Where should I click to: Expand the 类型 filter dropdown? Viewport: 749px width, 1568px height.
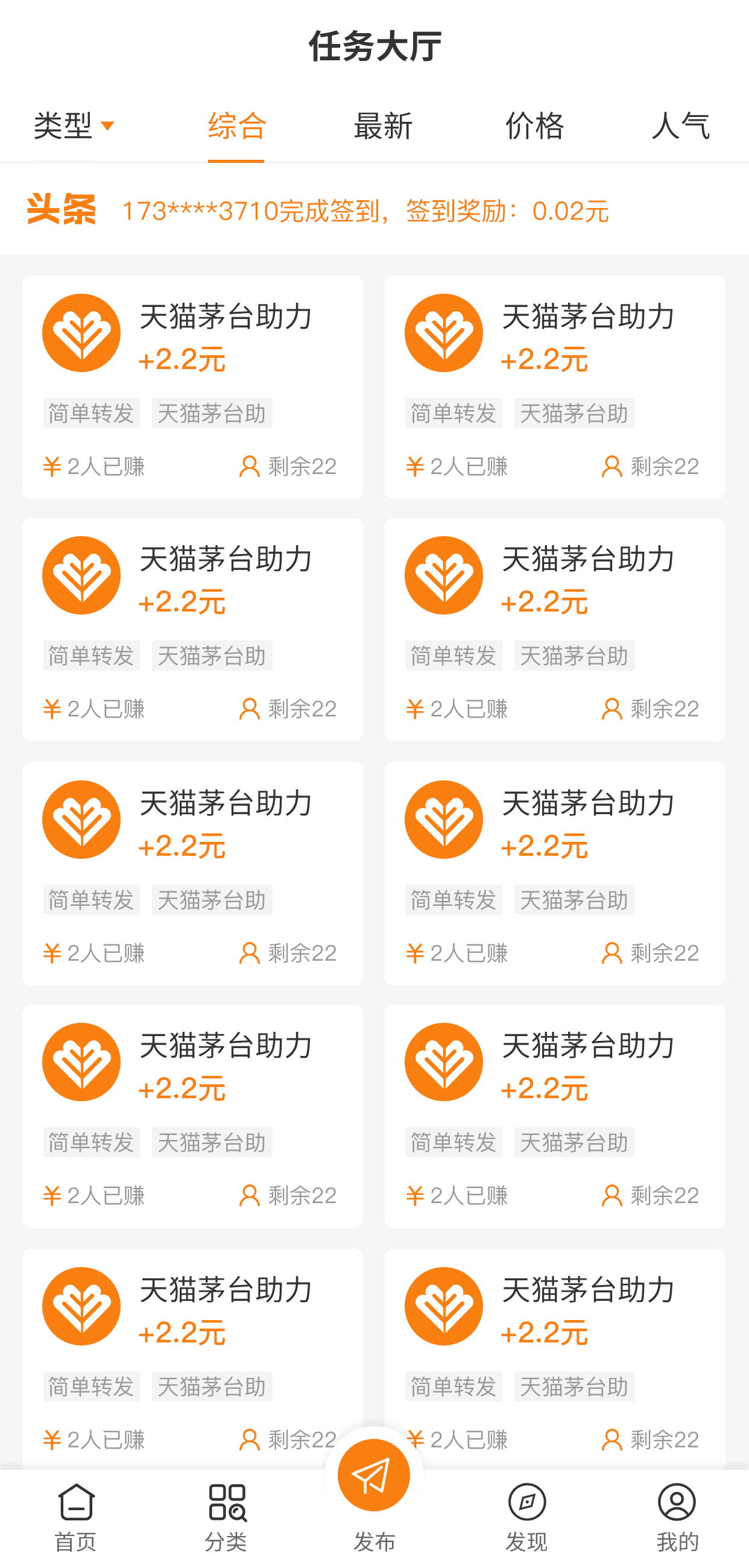74,126
